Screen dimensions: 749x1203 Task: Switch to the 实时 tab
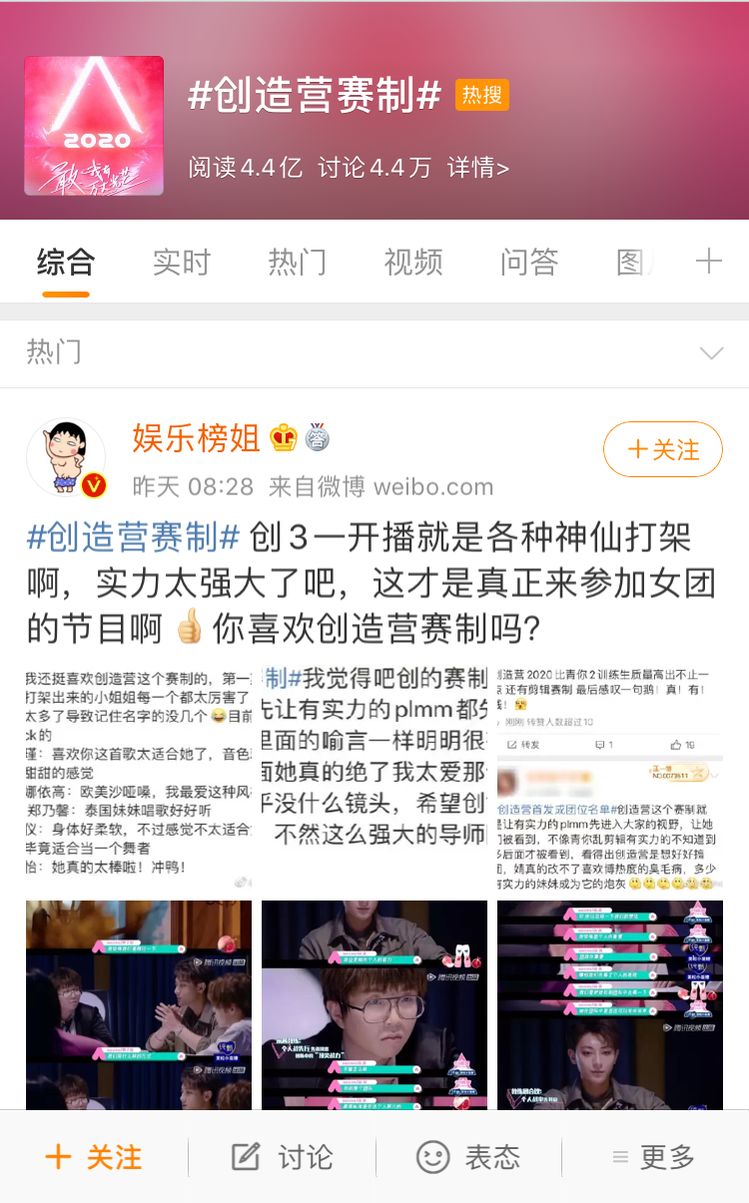click(x=181, y=262)
